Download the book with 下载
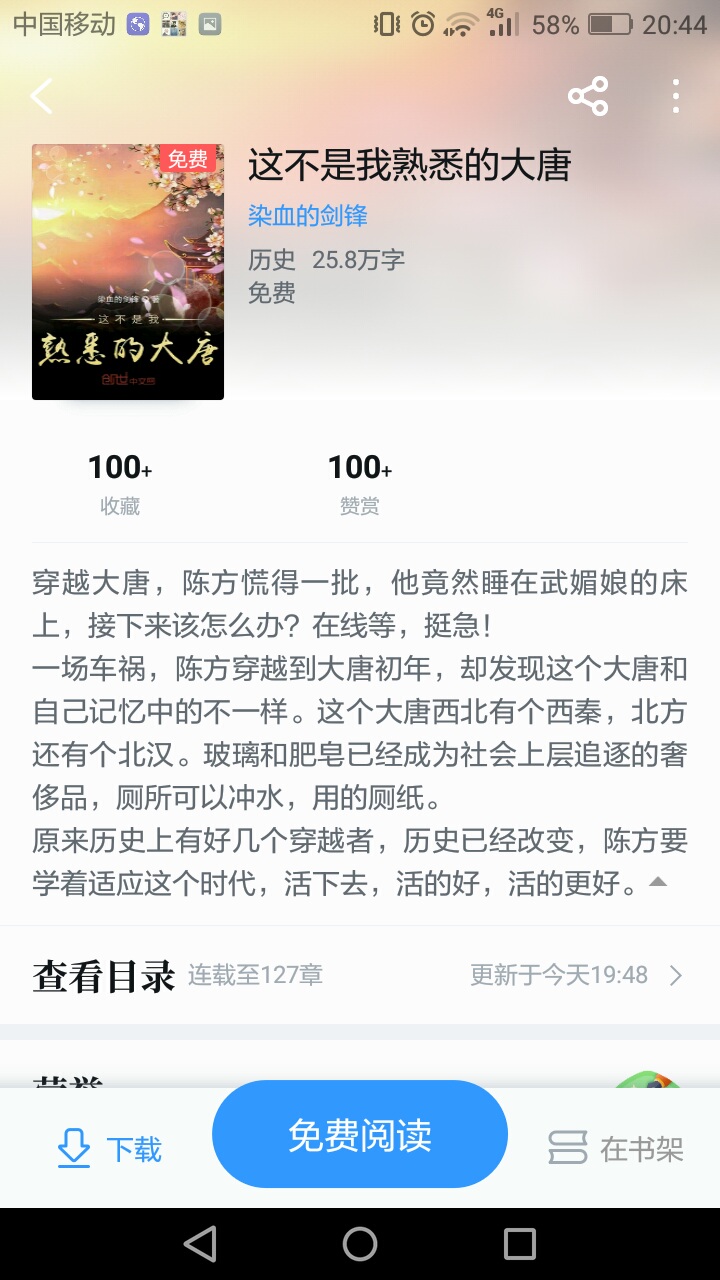Image resolution: width=720 pixels, height=1280 pixels. [x=110, y=1149]
